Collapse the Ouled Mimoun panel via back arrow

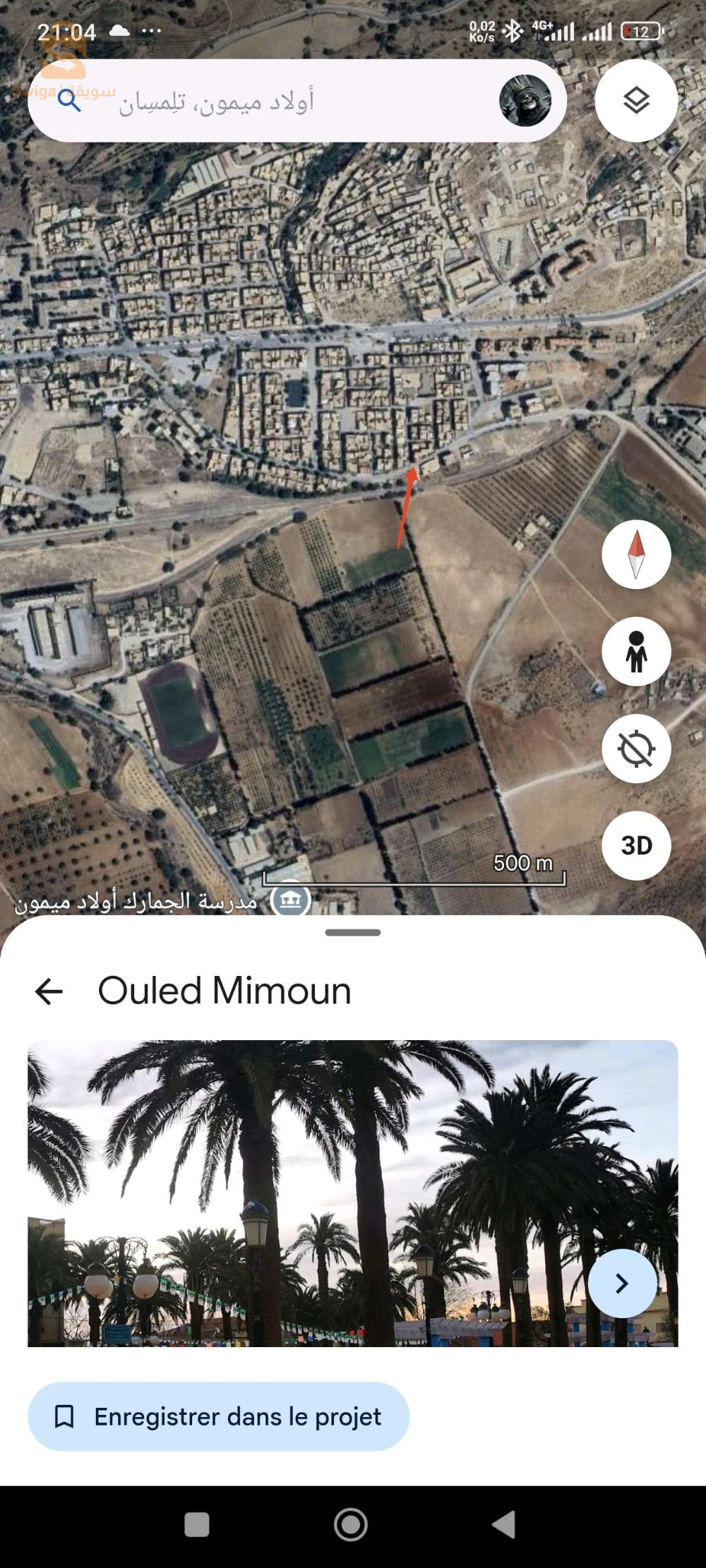click(x=50, y=991)
